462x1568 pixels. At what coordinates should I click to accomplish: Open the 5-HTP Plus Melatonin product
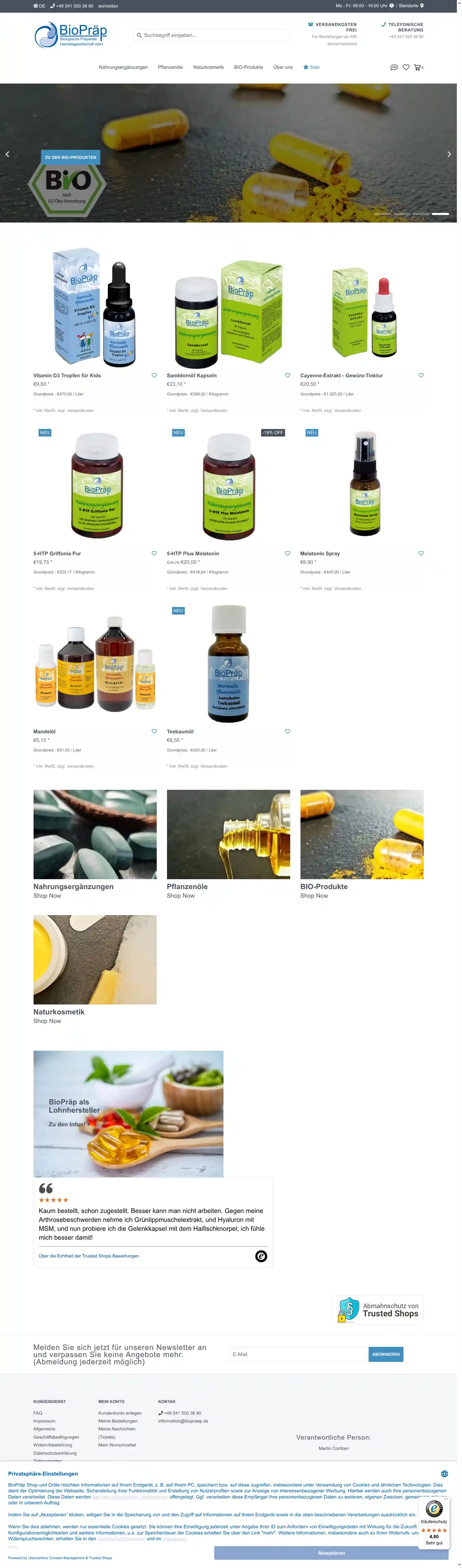[x=193, y=553]
